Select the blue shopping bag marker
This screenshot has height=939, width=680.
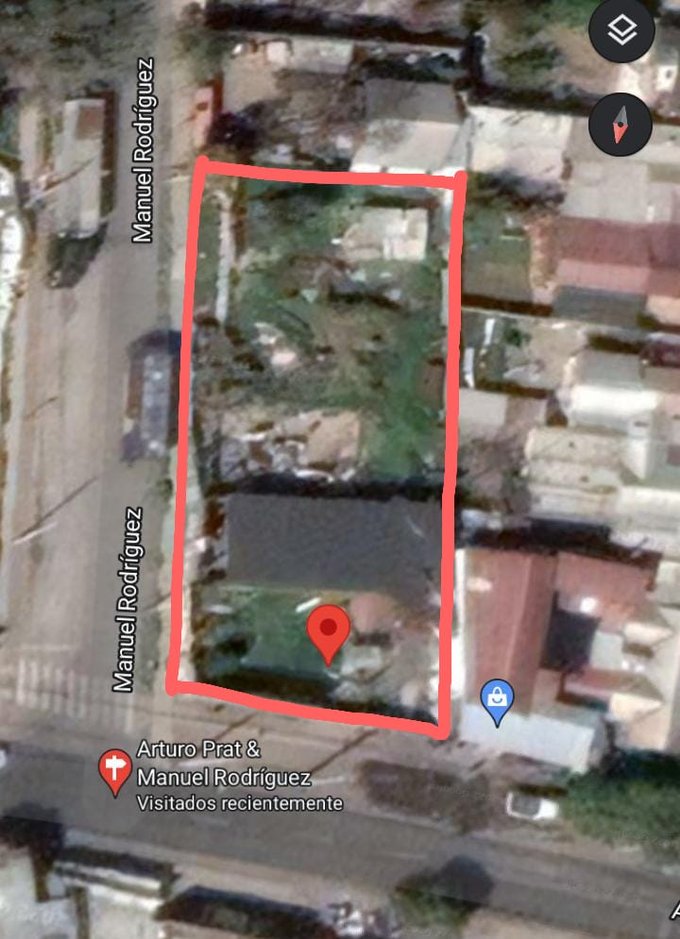point(497,702)
